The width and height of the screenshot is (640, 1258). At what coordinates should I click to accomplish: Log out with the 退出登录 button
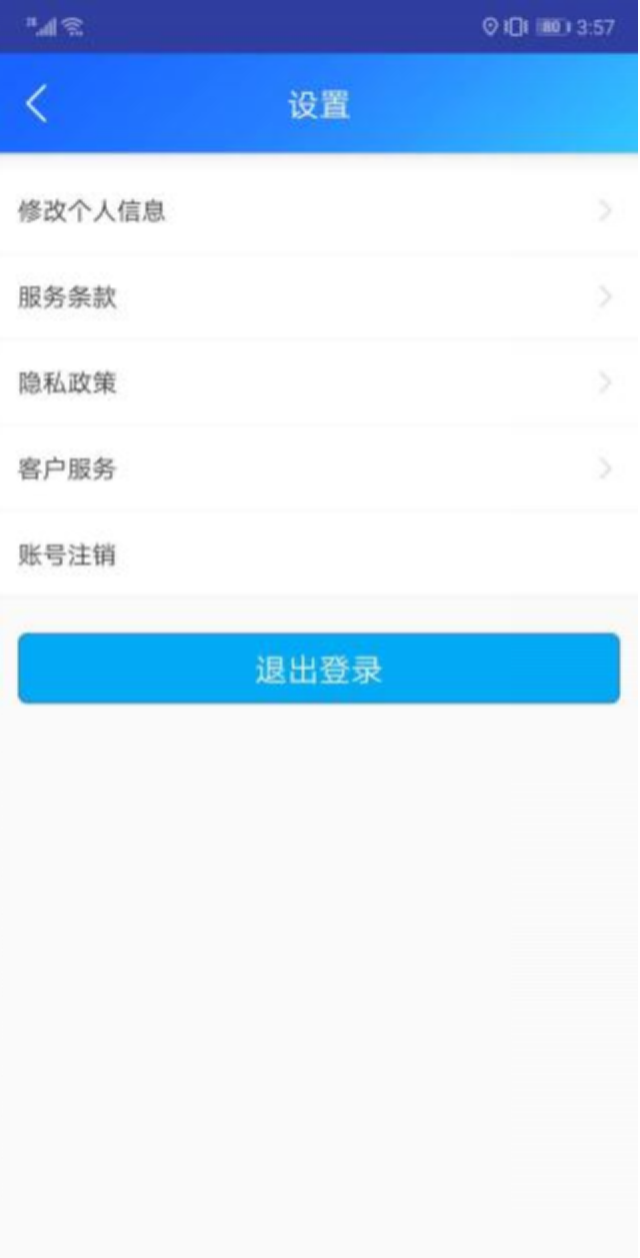[x=319, y=669]
